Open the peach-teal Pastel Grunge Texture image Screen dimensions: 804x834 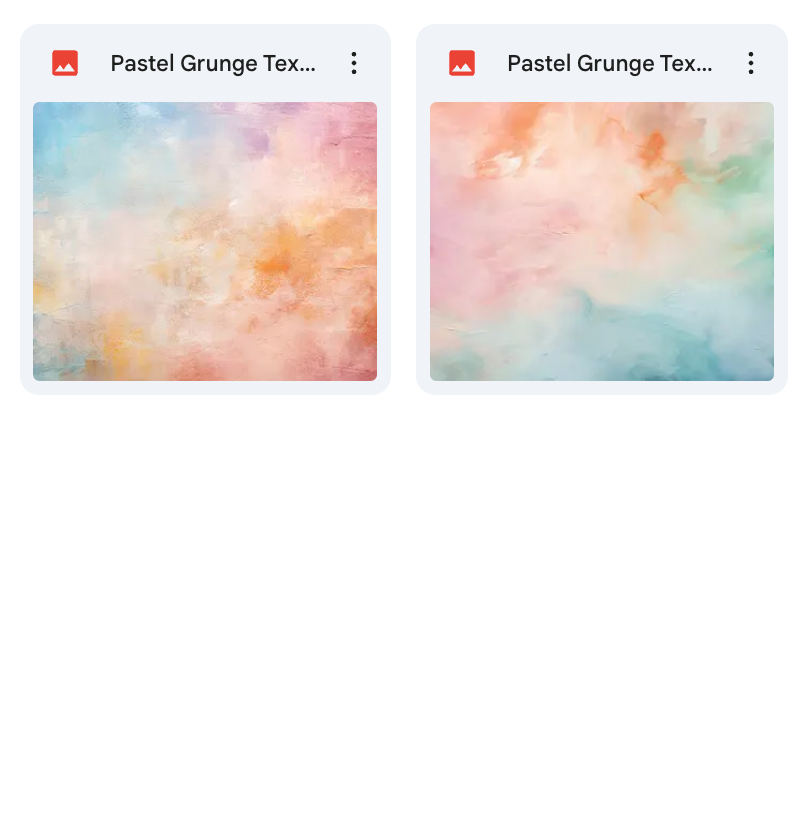pos(601,241)
